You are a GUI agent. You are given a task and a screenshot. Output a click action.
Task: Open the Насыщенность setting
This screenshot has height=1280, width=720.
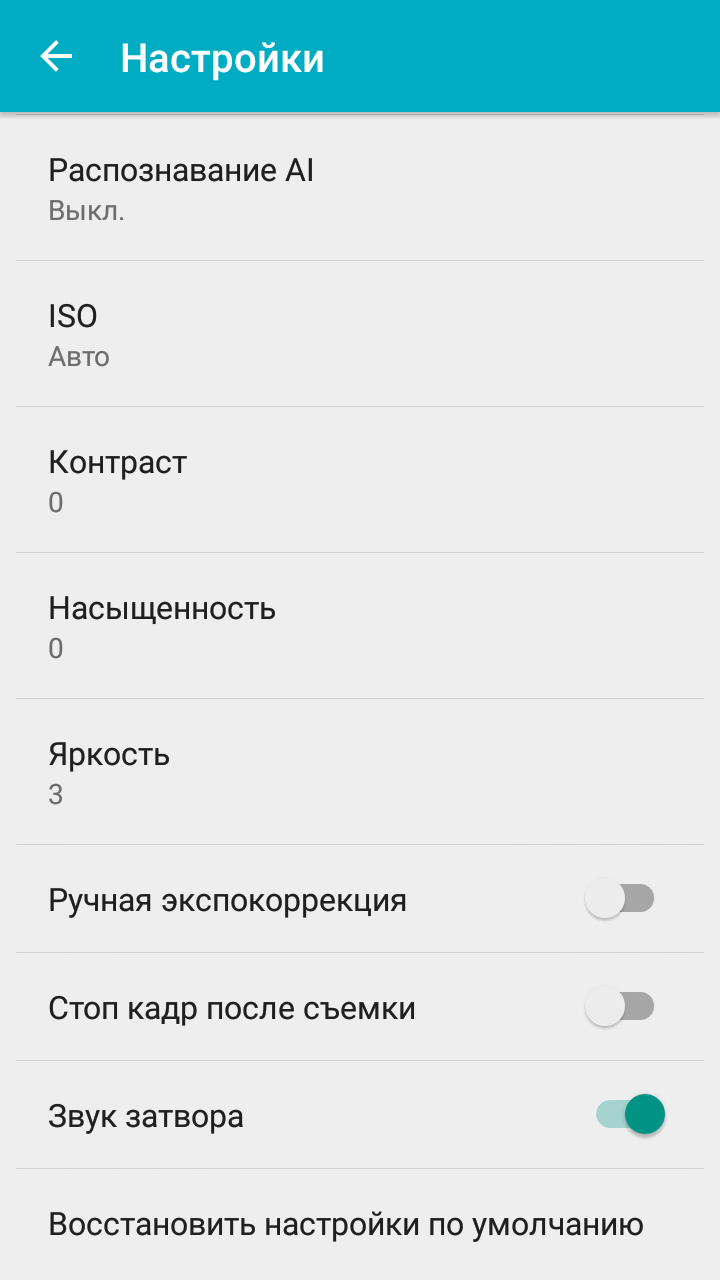pyautogui.click(x=360, y=626)
